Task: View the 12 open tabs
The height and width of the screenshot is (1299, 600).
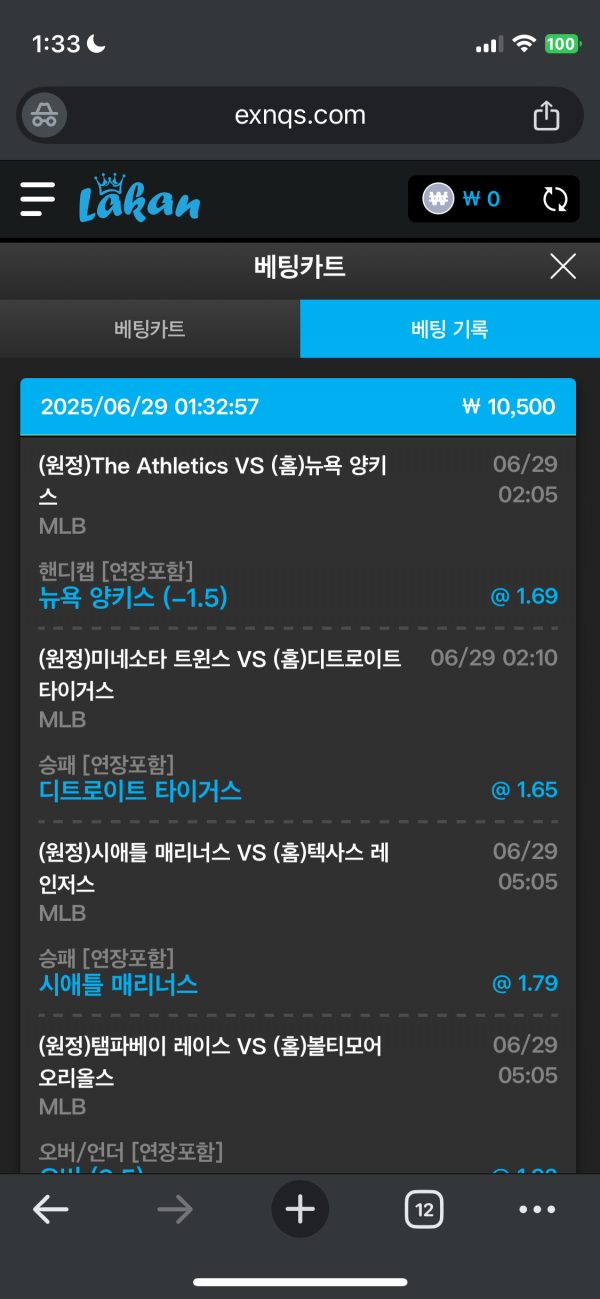Action: click(424, 1210)
